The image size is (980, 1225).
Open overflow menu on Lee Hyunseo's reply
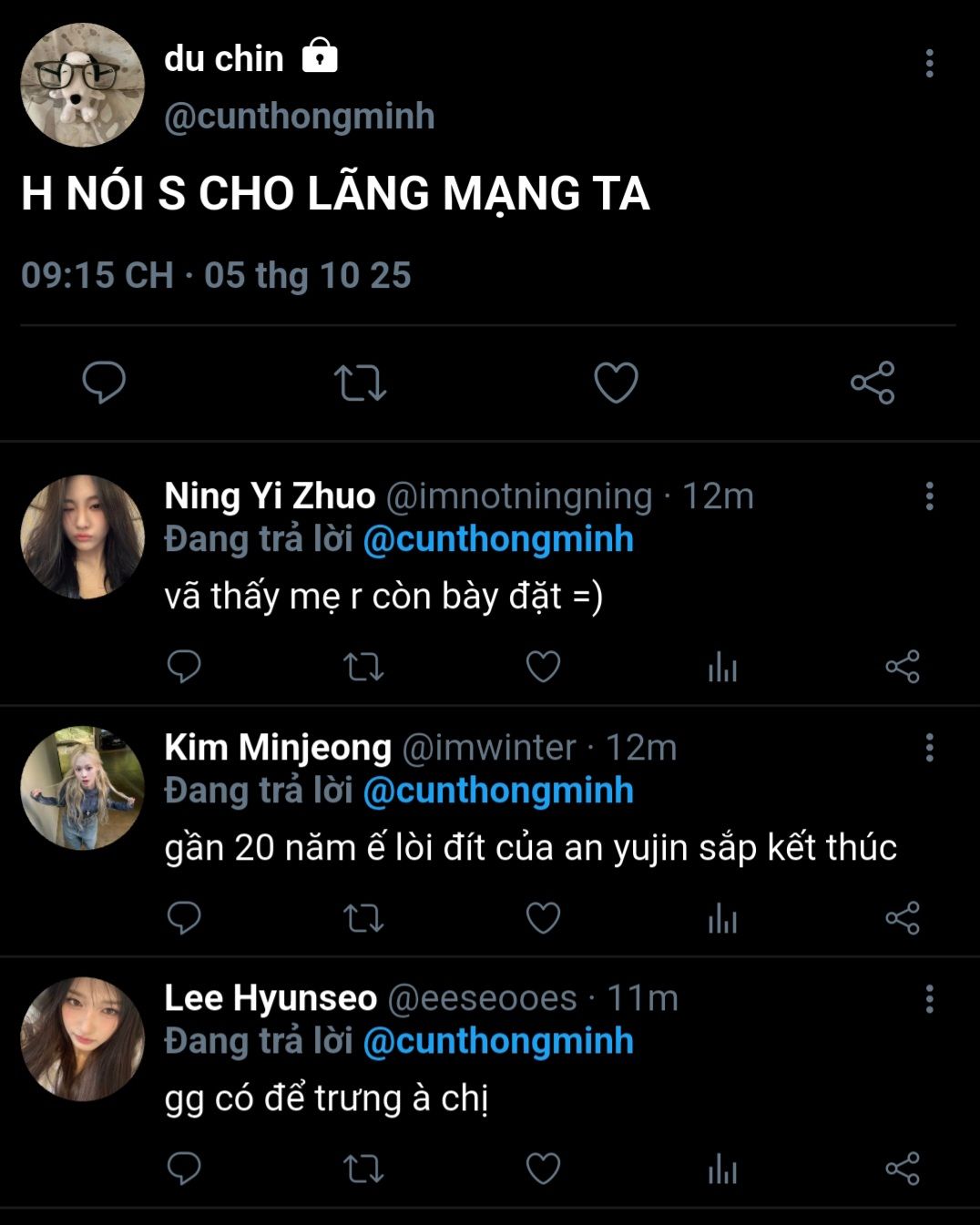pos(929,999)
